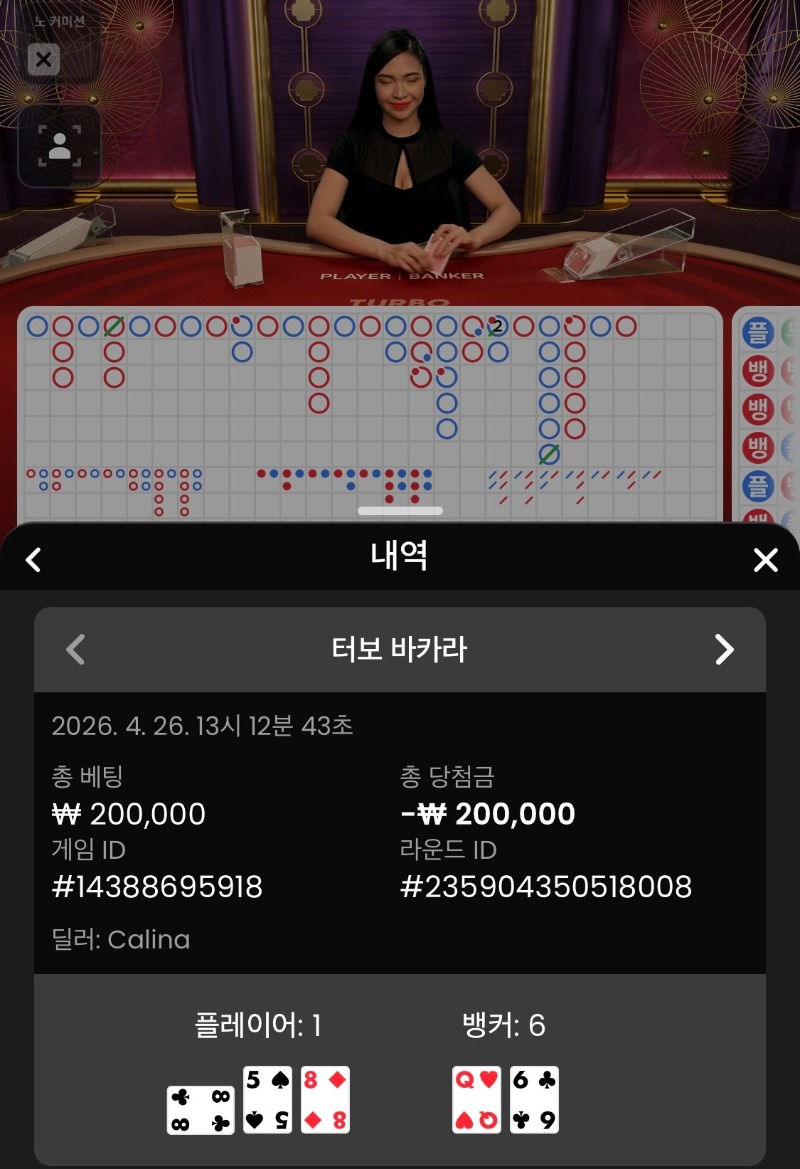
Task: Show the previous 터보 바카라 round
Action: tap(75, 650)
